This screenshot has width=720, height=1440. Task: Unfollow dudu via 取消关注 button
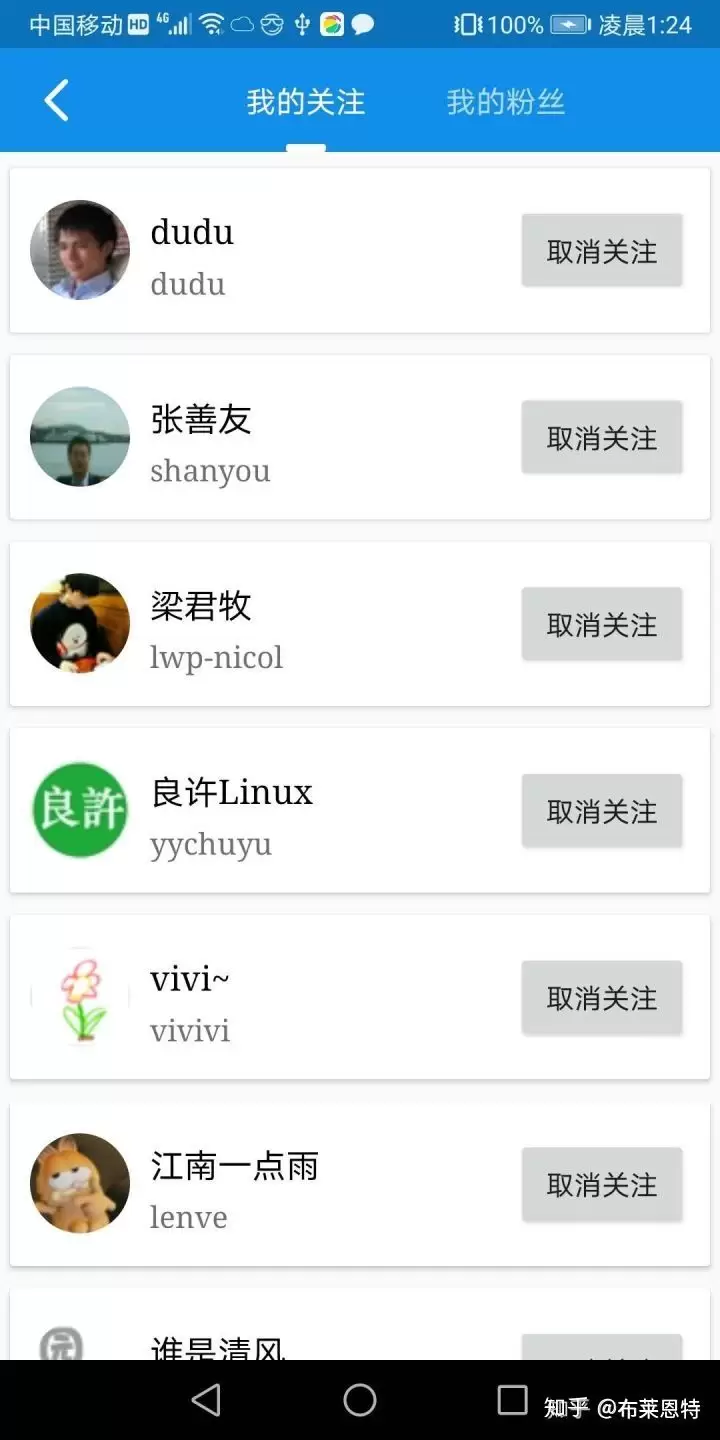point(601,250)
